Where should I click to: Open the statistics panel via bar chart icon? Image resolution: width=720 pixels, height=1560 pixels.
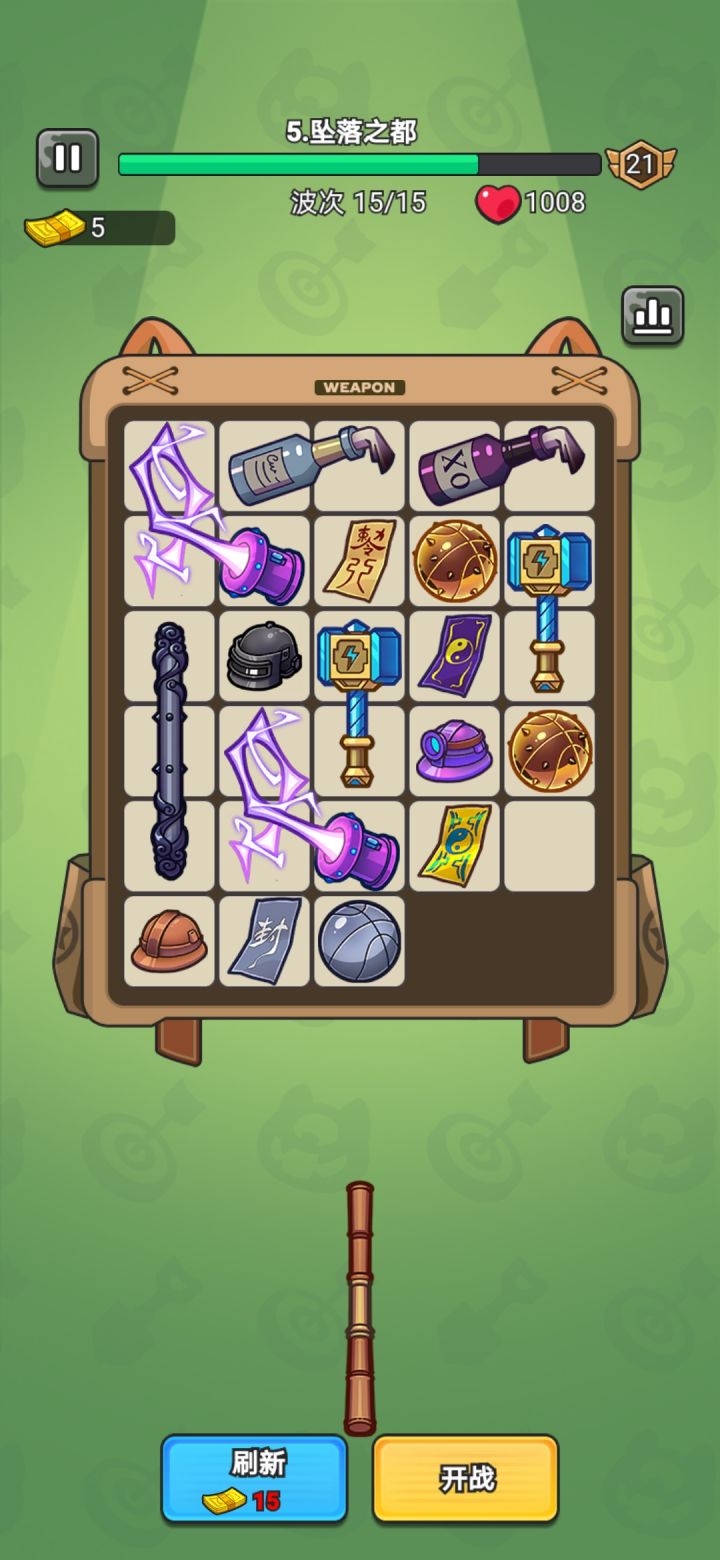(x=651, y=314)
